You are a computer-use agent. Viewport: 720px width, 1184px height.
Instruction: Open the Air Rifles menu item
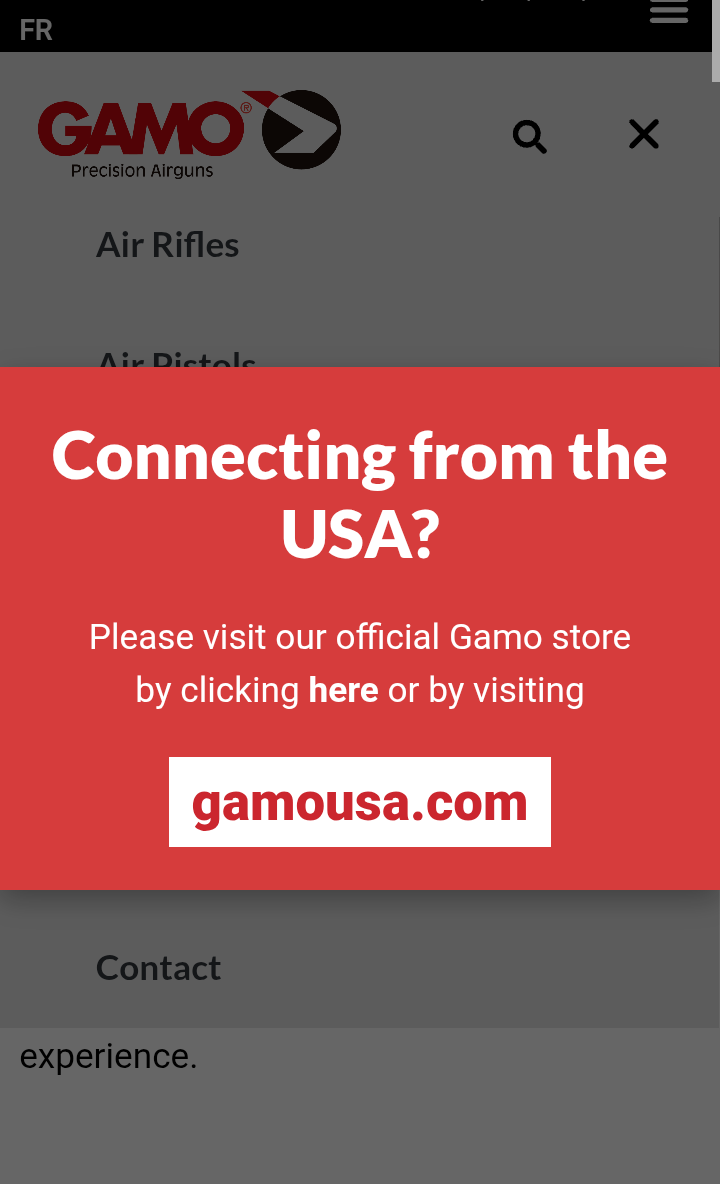point(168,245)
